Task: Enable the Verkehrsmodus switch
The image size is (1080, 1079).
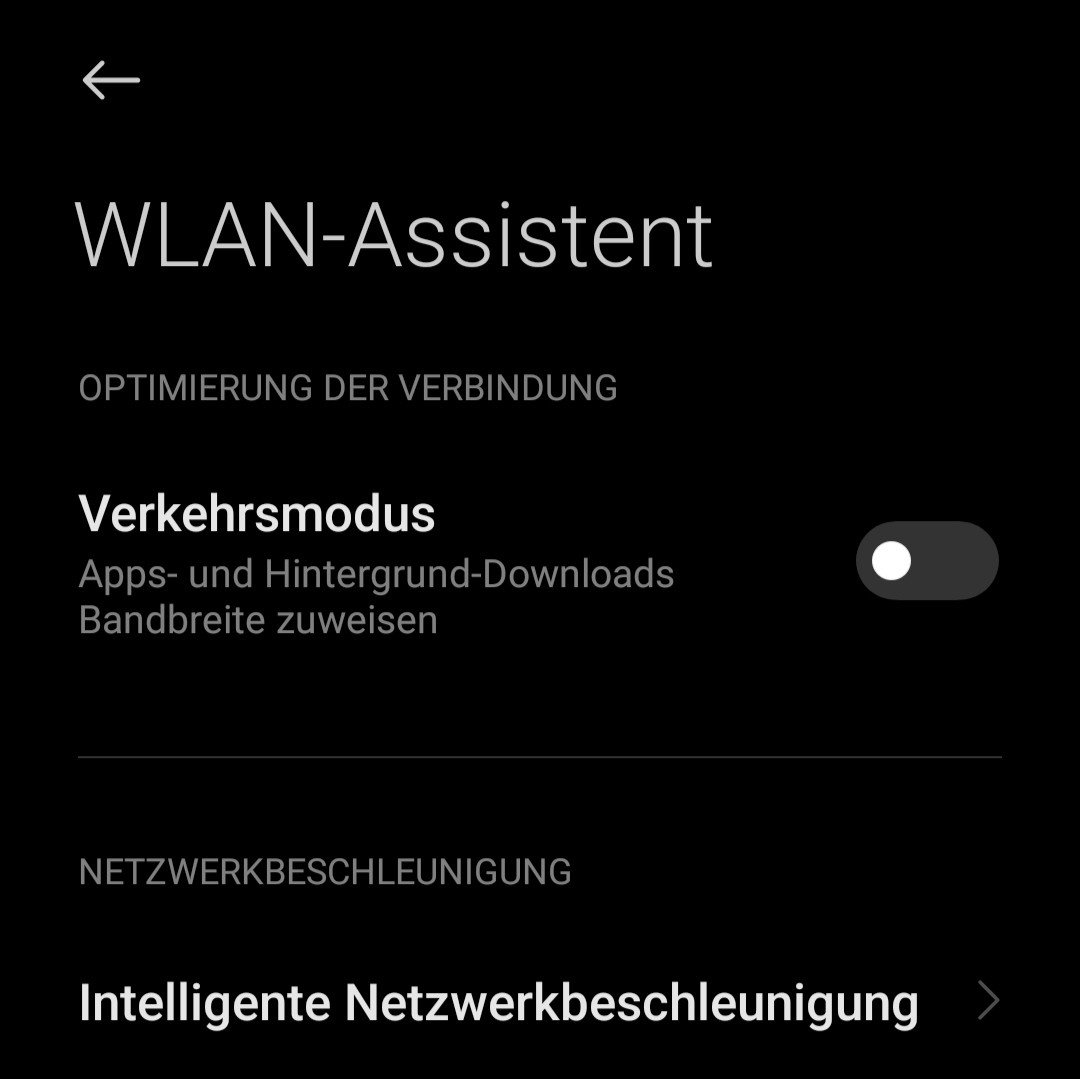Action: (x=926, y=561)
